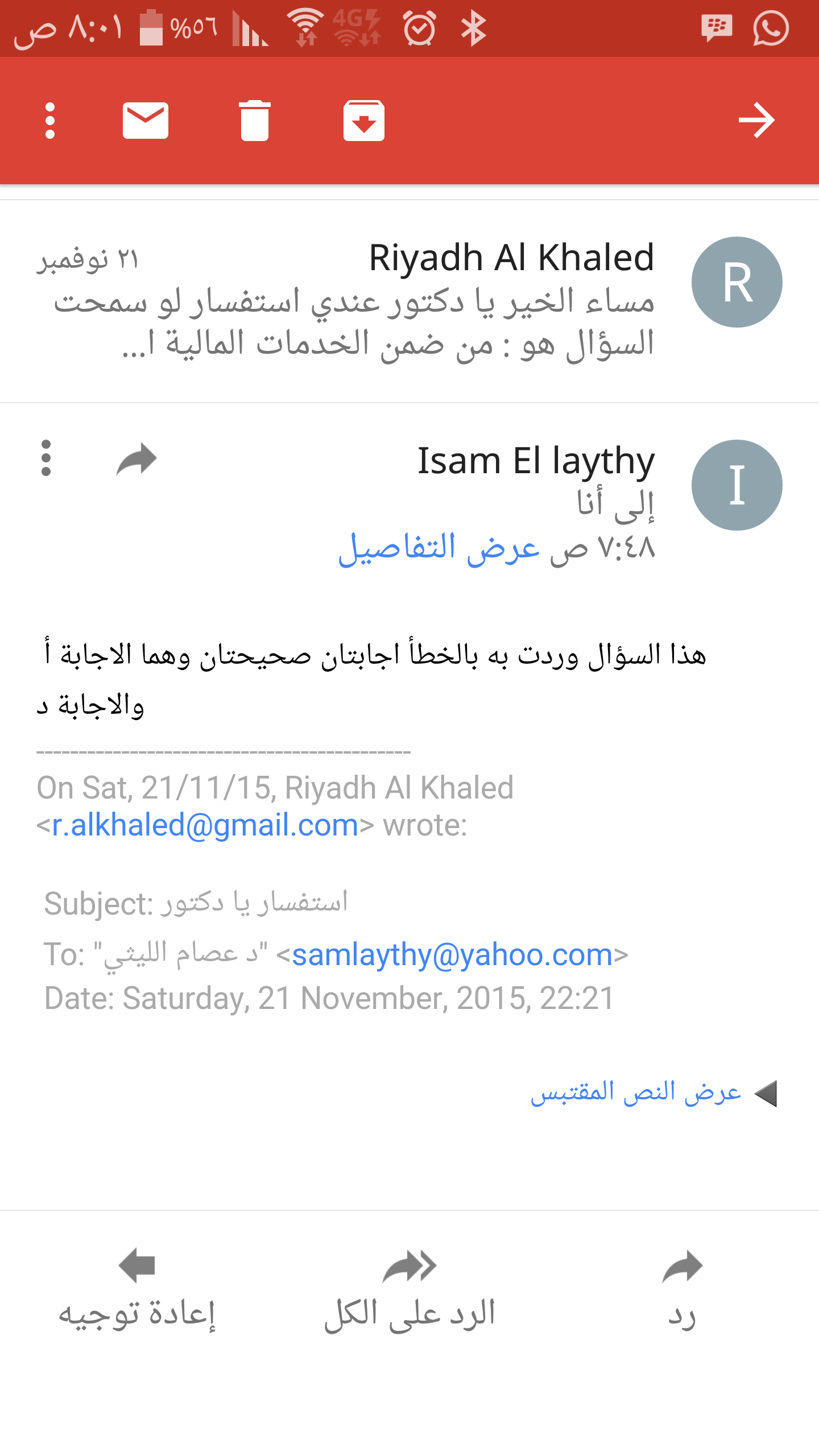Tap the reply arrow on Isam's message
The image size is (819, 1456).
136,458
